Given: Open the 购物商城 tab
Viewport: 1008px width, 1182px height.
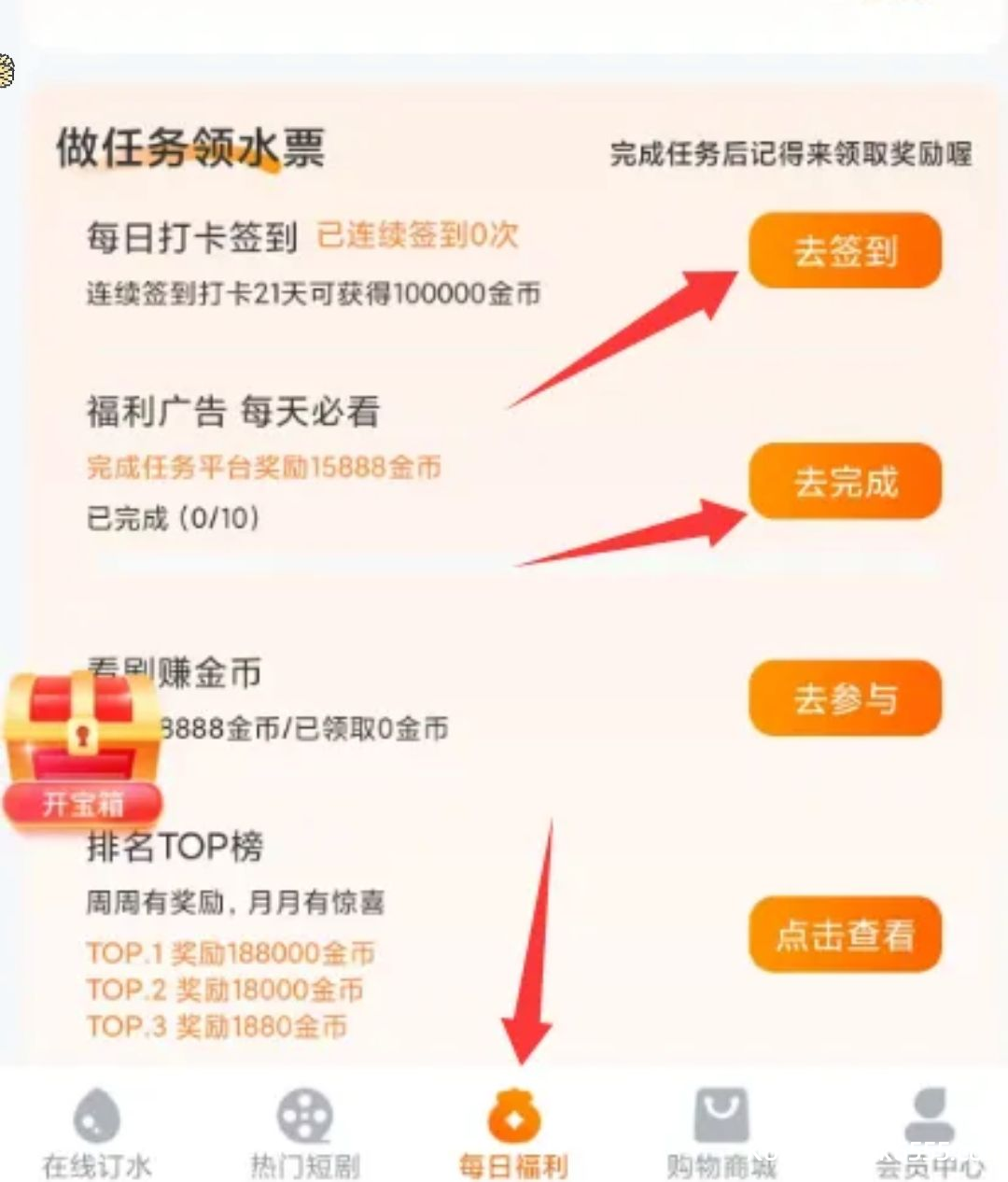Looking at the screenshot, I should tap(721, 1132).
